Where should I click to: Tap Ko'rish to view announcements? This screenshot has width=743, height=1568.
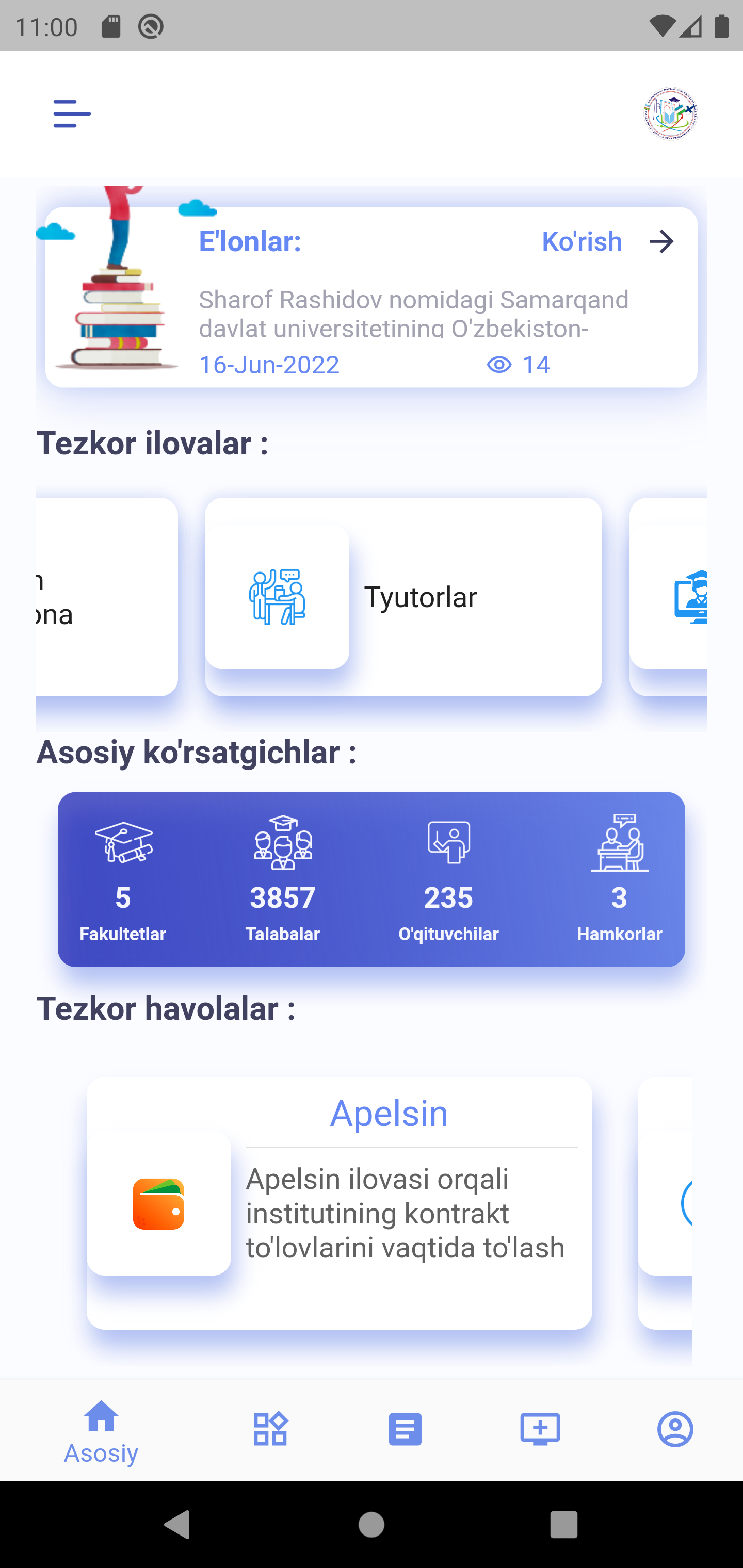coord(607,242)
